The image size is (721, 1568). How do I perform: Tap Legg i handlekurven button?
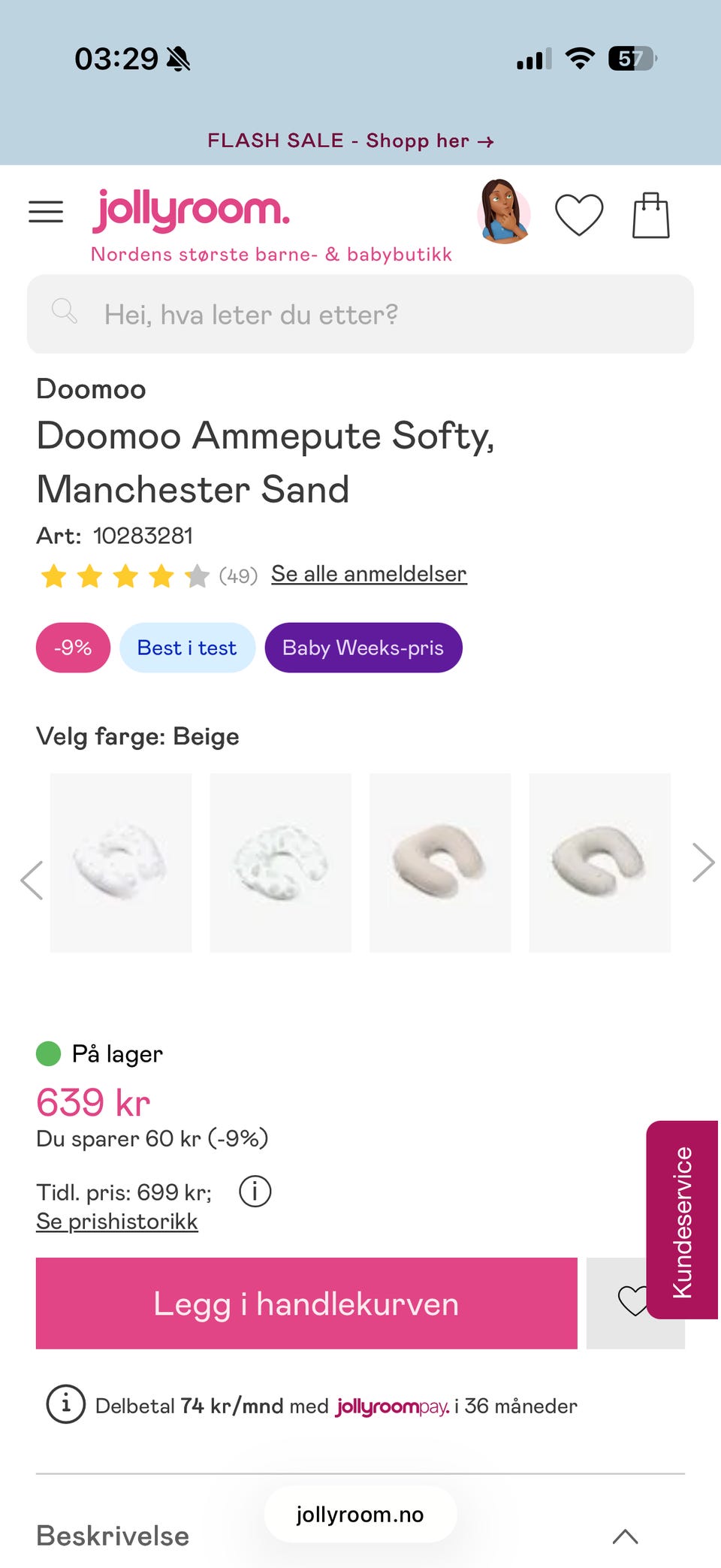point(306,1304)
